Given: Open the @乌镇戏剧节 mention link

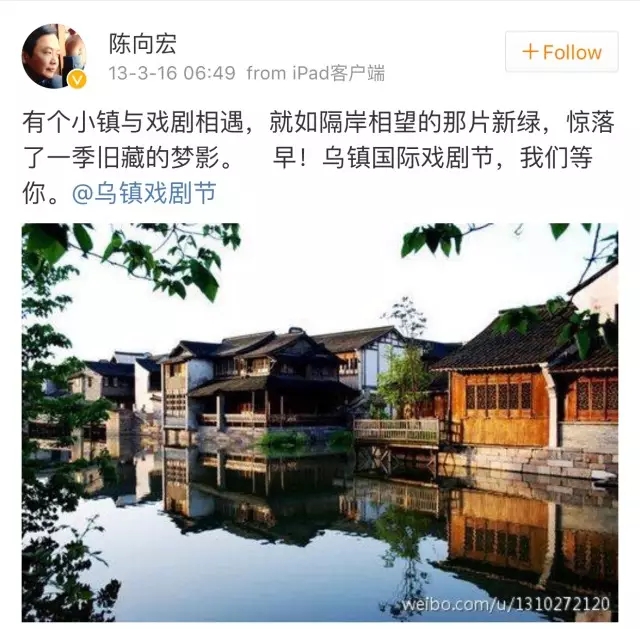Looking at the screenshot, I should 144,193.
